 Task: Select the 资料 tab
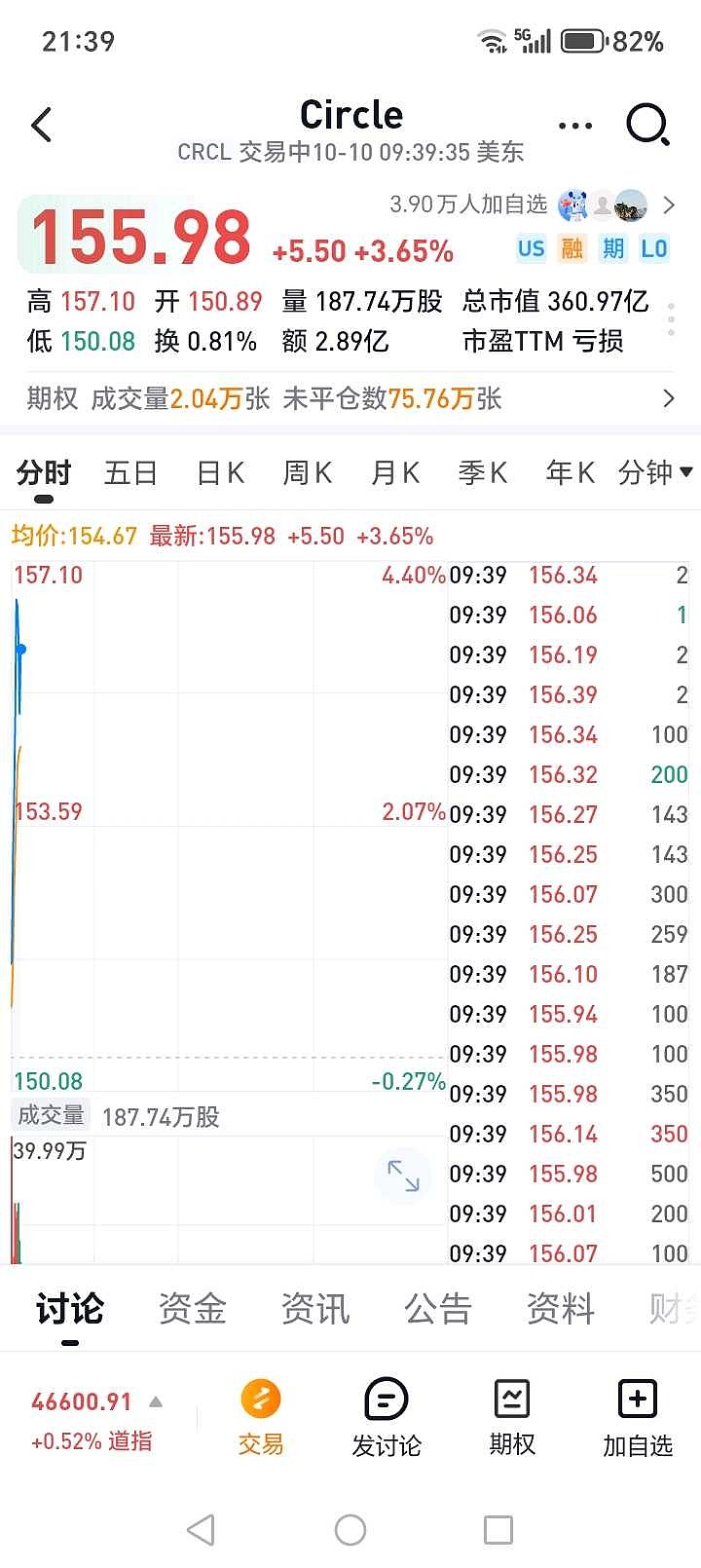coord(560,1309)
